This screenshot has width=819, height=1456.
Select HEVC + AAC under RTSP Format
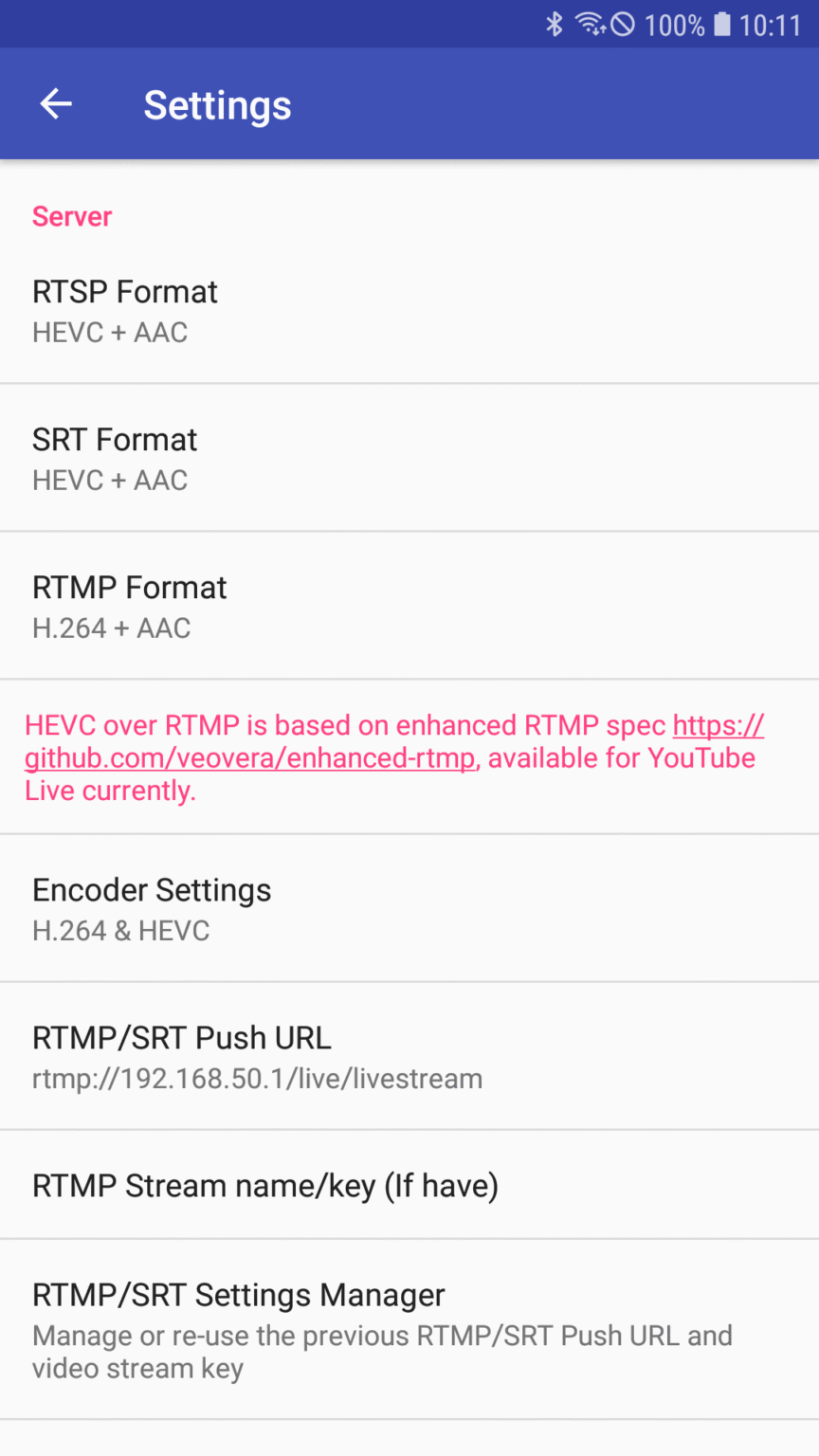pyautogui.click(x=110, y=333)
